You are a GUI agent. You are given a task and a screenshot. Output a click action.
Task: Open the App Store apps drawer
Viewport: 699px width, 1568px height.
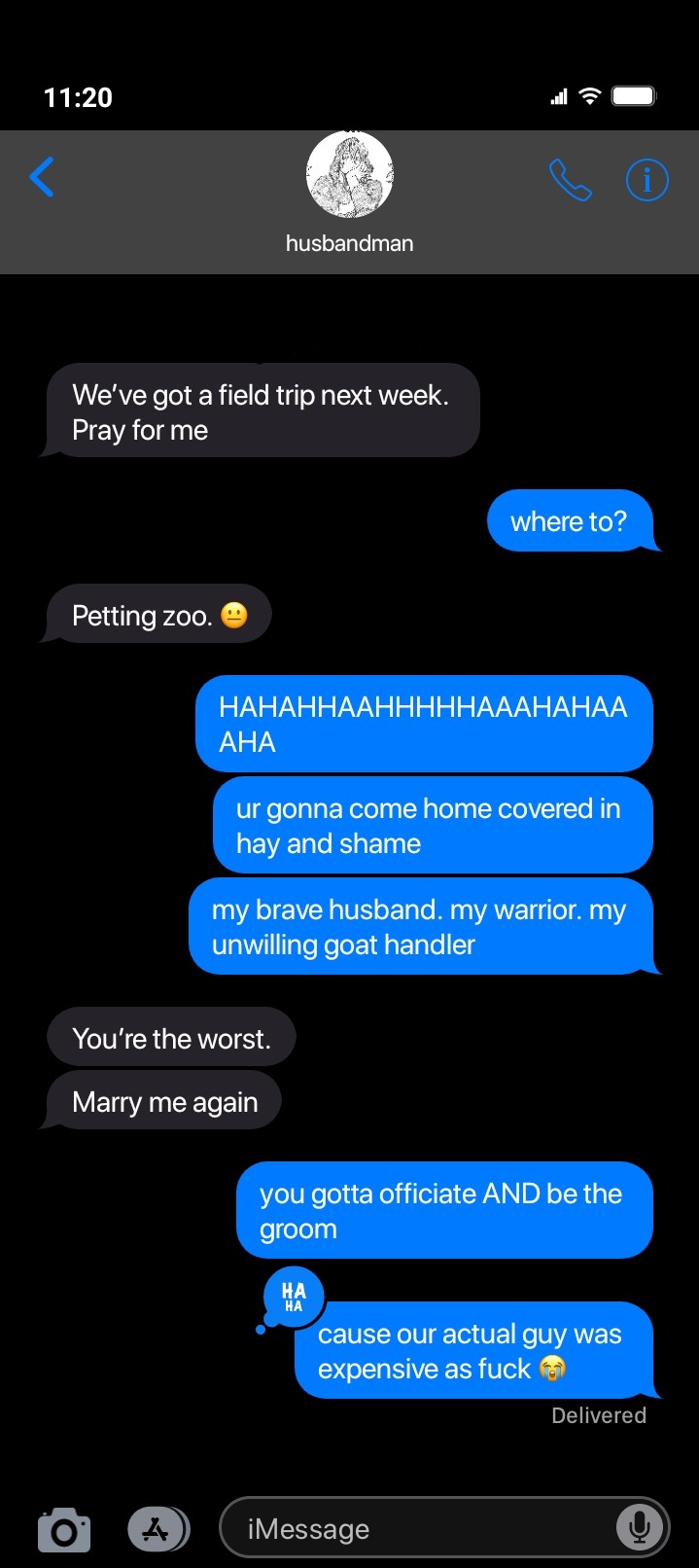tap(157, 1530)
